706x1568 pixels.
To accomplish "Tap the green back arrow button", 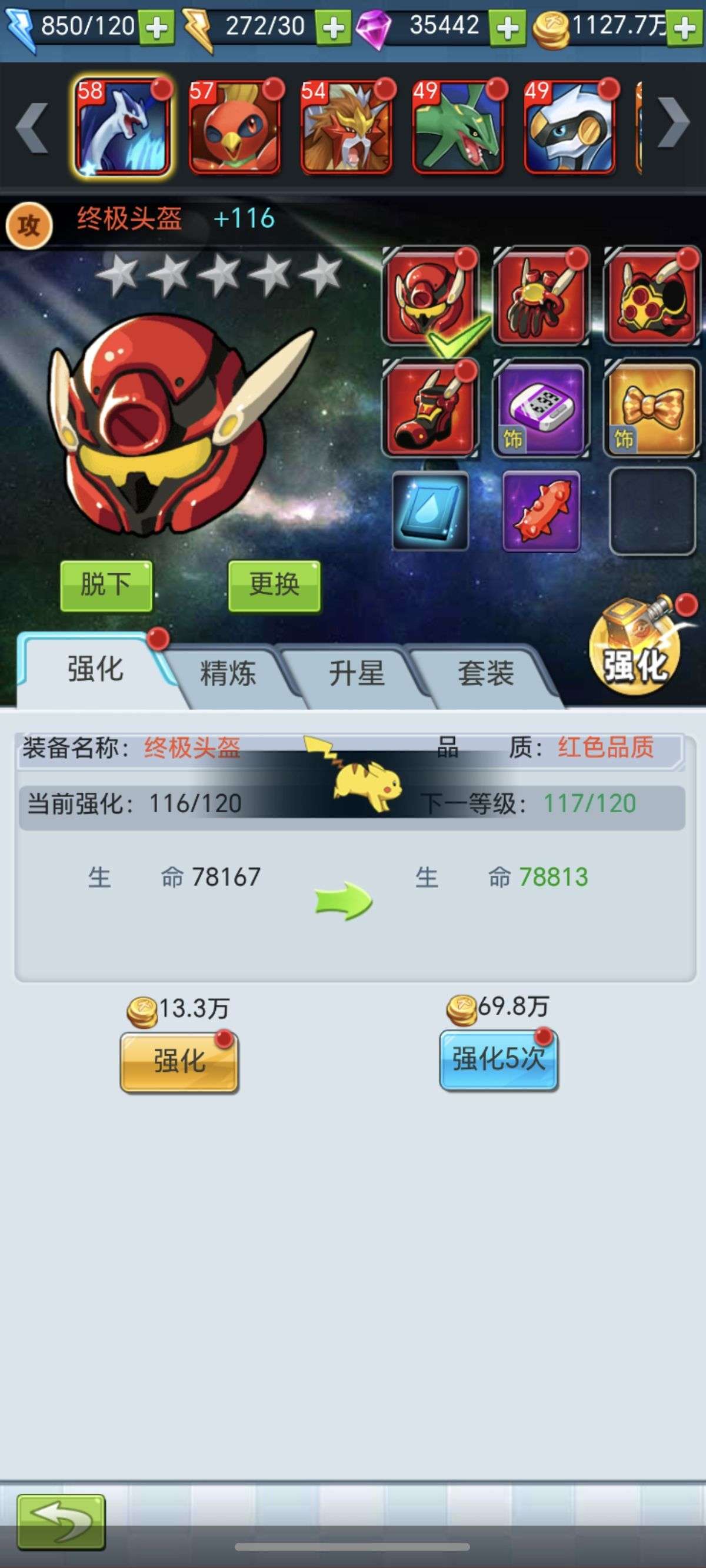I will click(x=61, y=1521).
